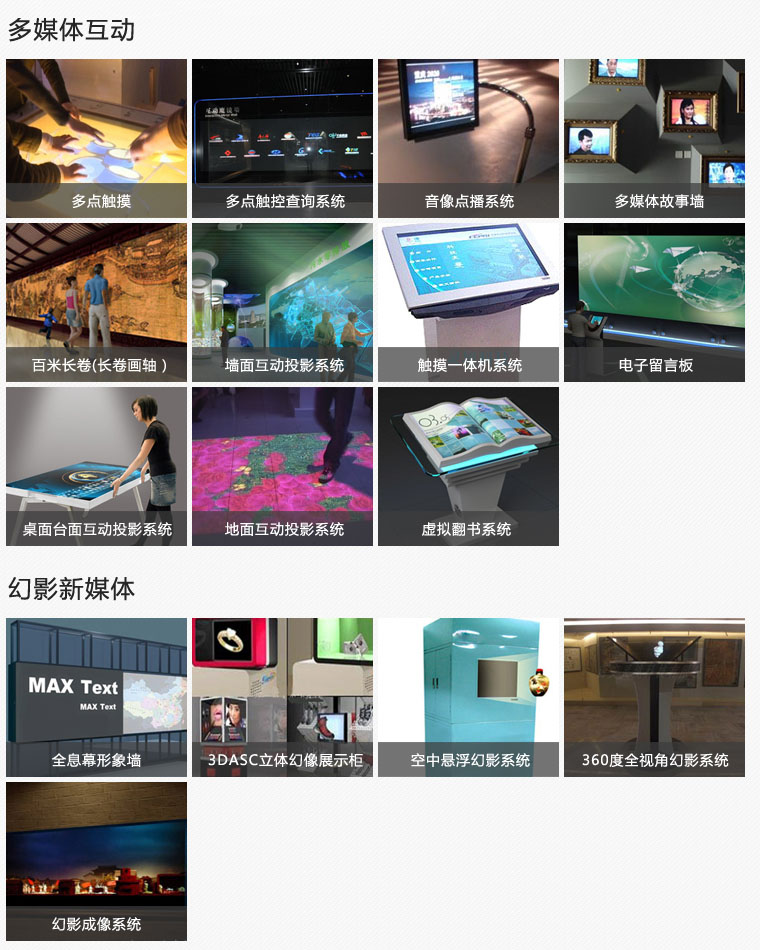The height and width of the screenshot is (950, 760).
Task: Select the 幻影成像系统 tile
Action: tap(96, 861)
